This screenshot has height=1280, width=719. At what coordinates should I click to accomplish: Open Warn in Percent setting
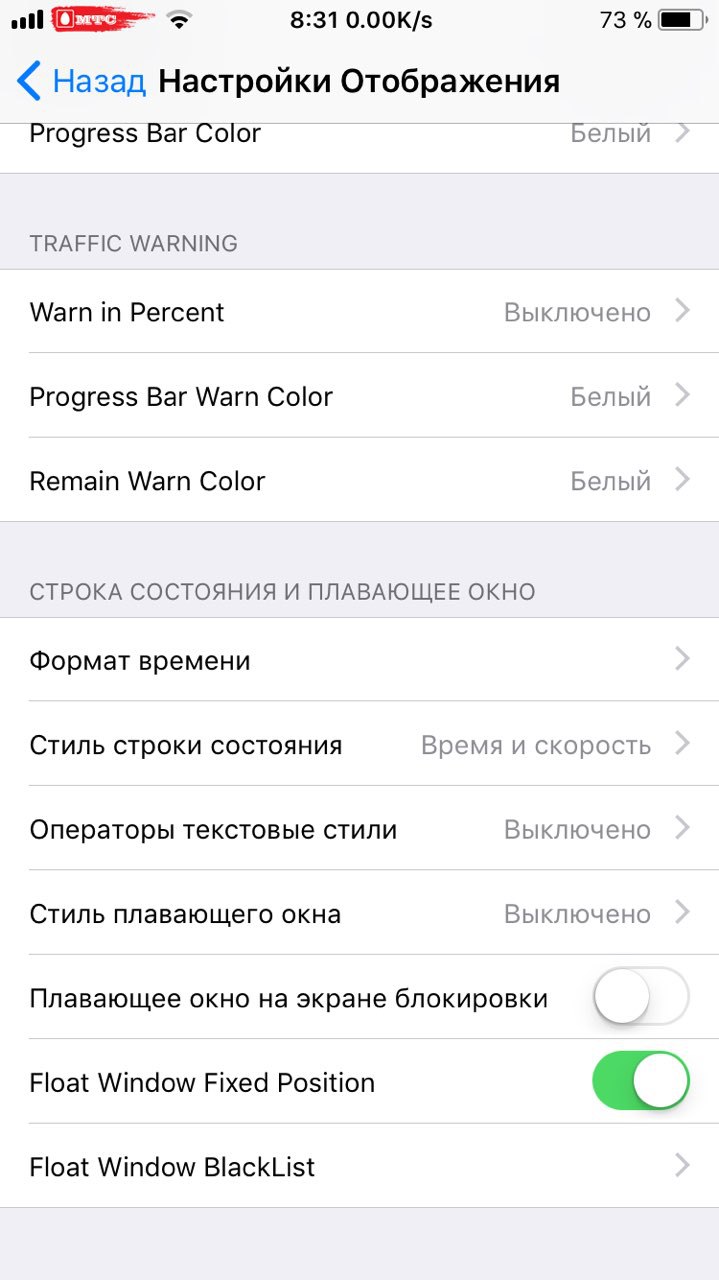click(359, 312)
